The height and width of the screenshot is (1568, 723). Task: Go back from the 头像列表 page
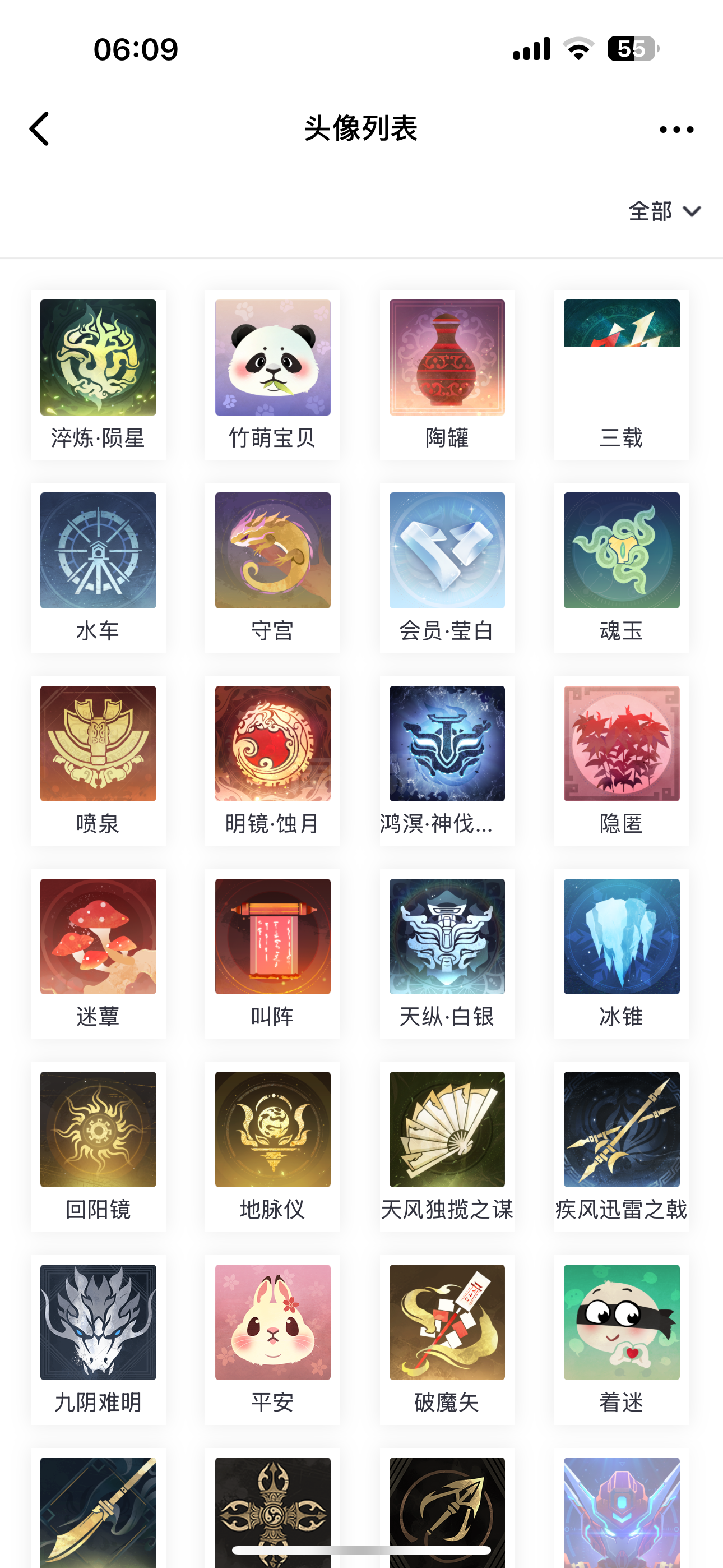(x=40, y=129)
